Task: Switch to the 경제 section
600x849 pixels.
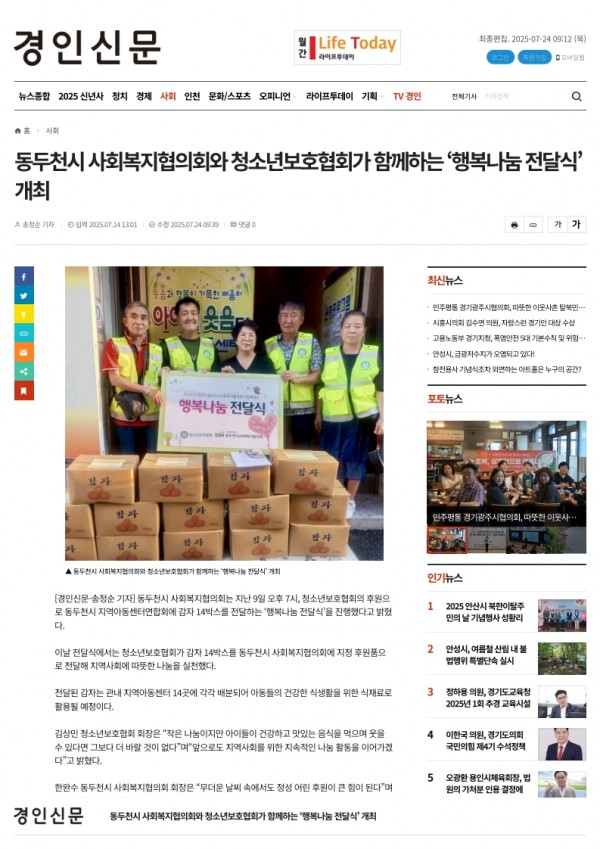Action: 144,97
